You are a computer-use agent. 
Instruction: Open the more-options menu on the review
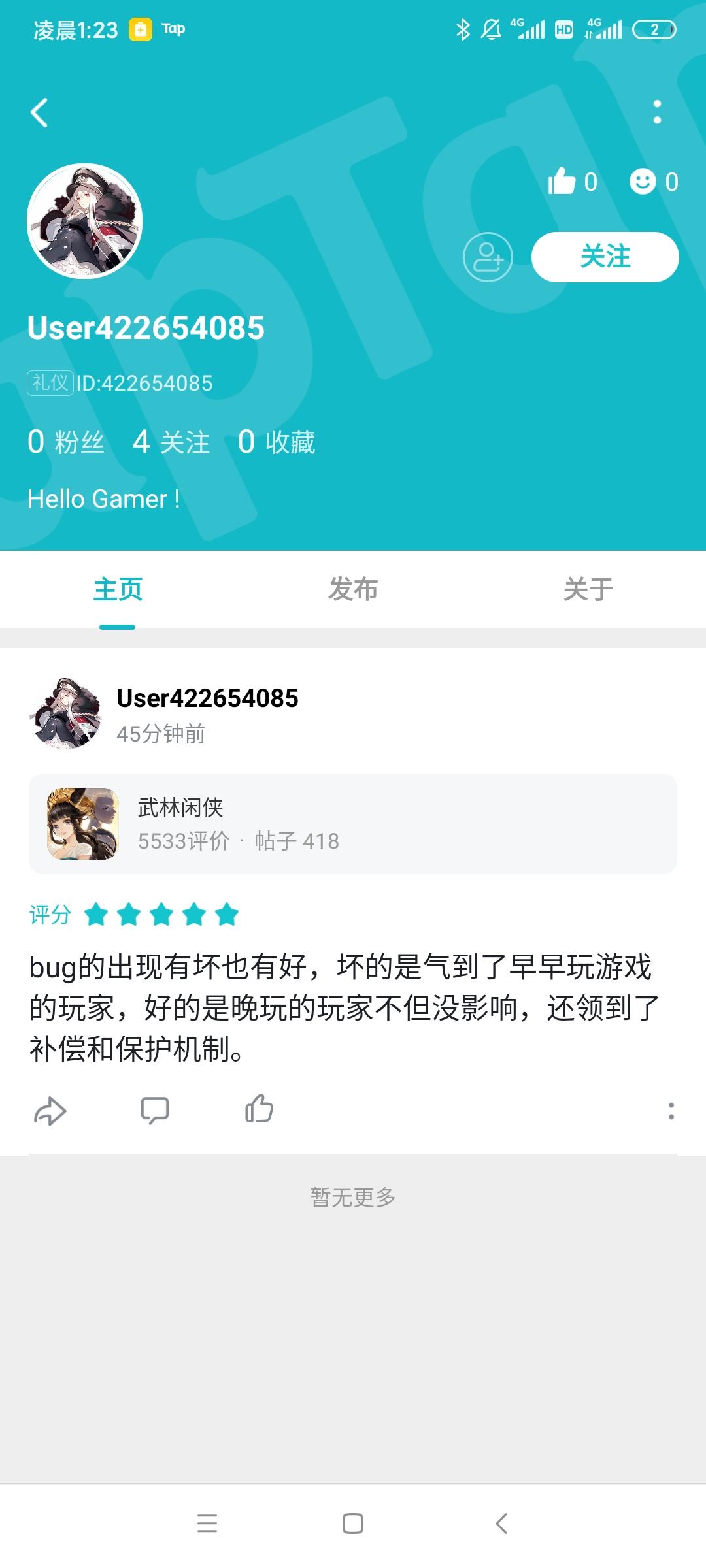point(670,1109)
